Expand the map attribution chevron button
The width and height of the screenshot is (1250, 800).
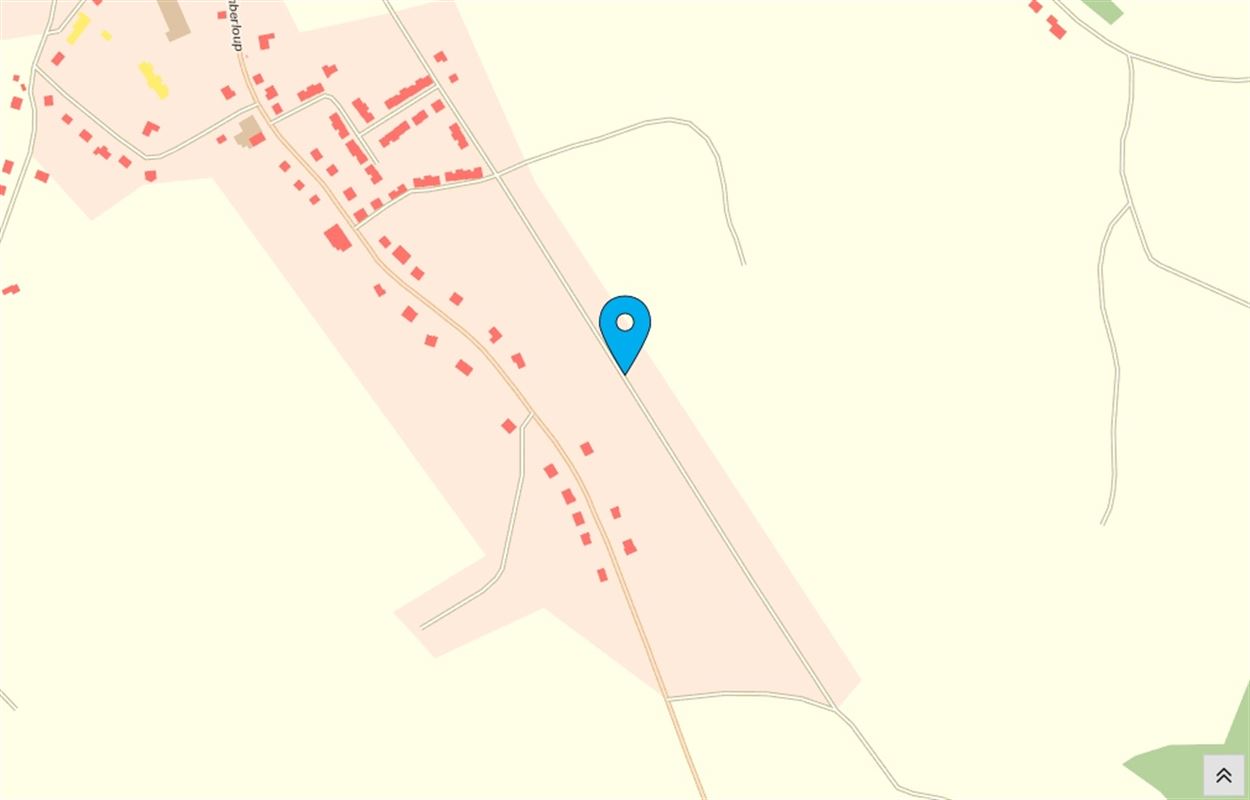1222,775
